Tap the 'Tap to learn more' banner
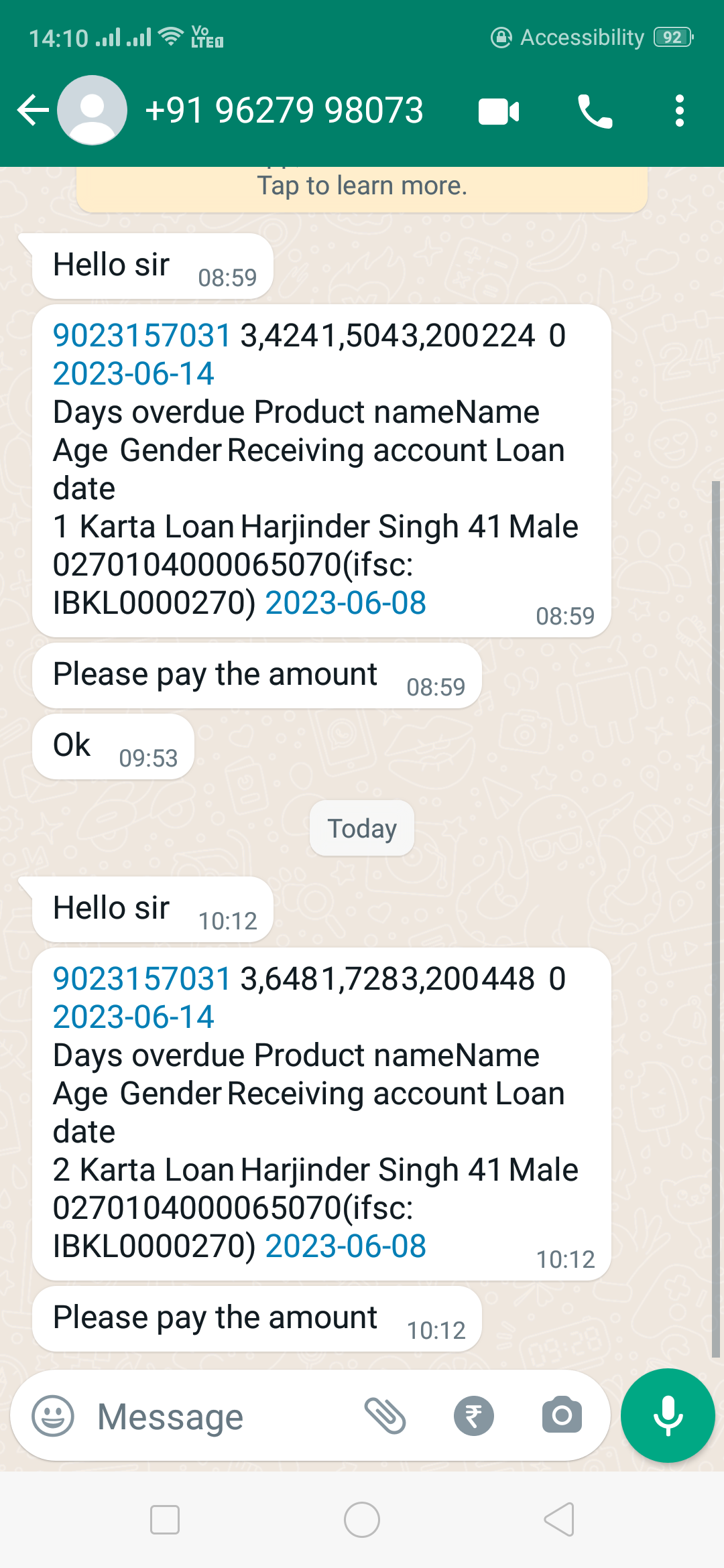This screenshot has height=1568, width=724. click(x=362, y=186)
